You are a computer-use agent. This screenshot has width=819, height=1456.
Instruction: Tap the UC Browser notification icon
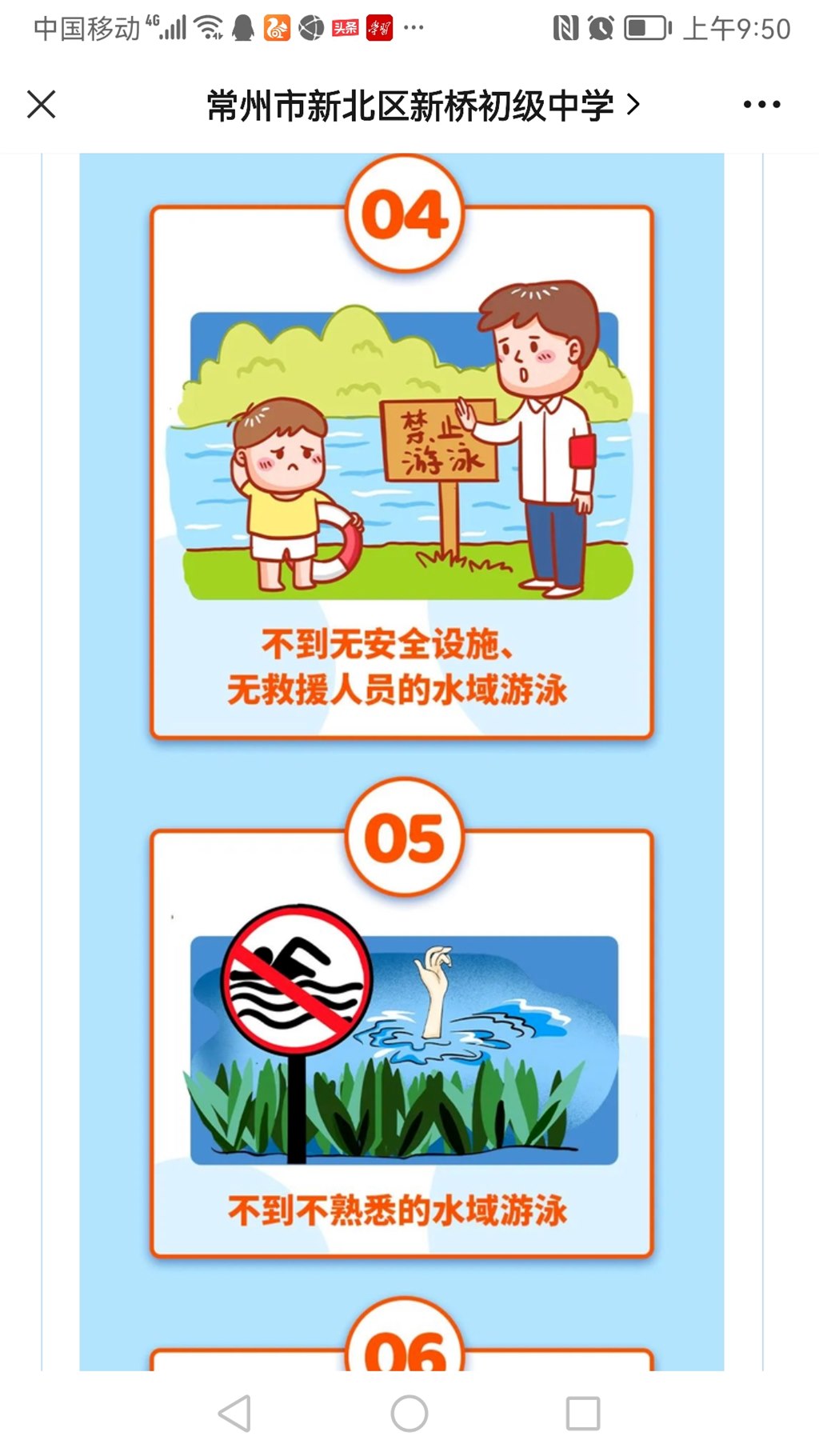coord(278,27)
